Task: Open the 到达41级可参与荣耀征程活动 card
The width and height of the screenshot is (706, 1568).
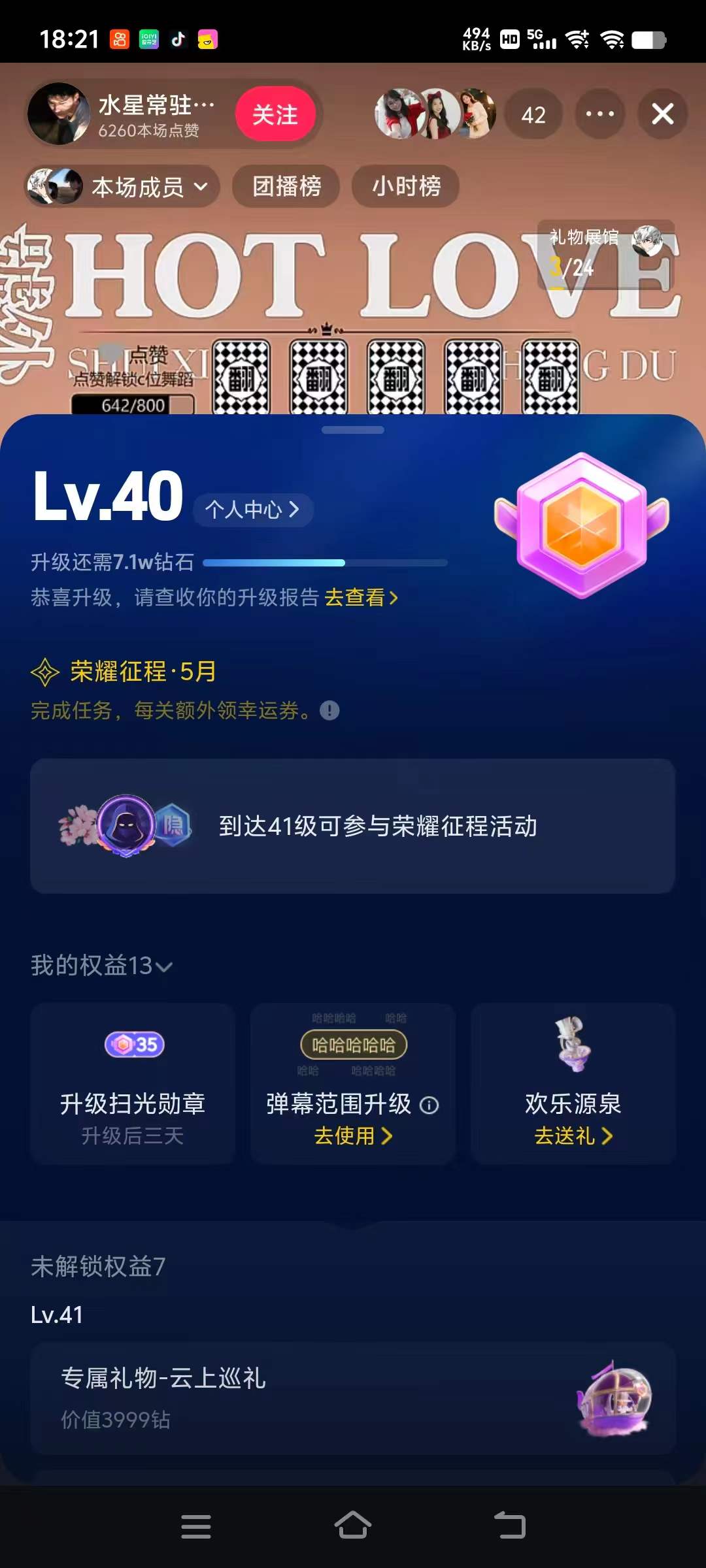Action: [352, 826]
